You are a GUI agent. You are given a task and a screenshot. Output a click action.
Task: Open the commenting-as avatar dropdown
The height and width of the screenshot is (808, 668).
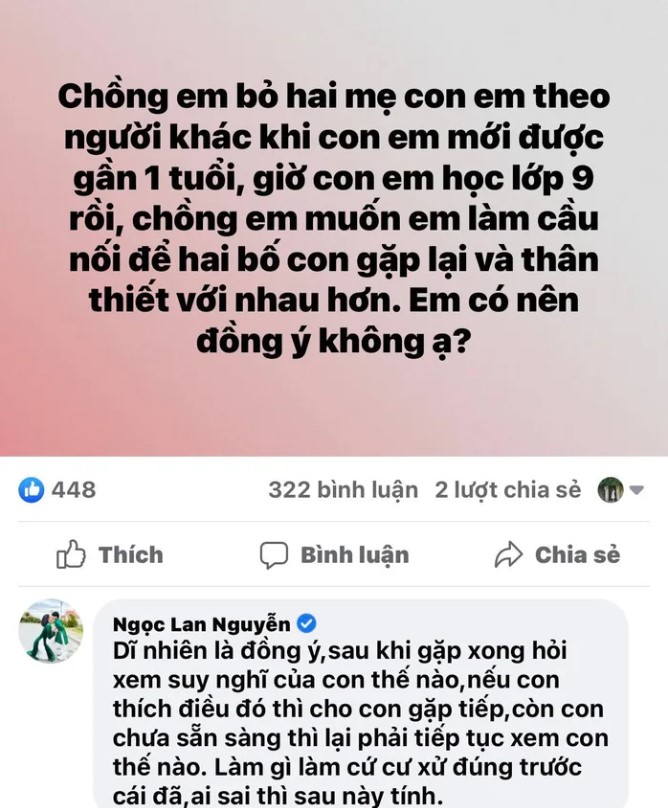[x=622, y=489]
